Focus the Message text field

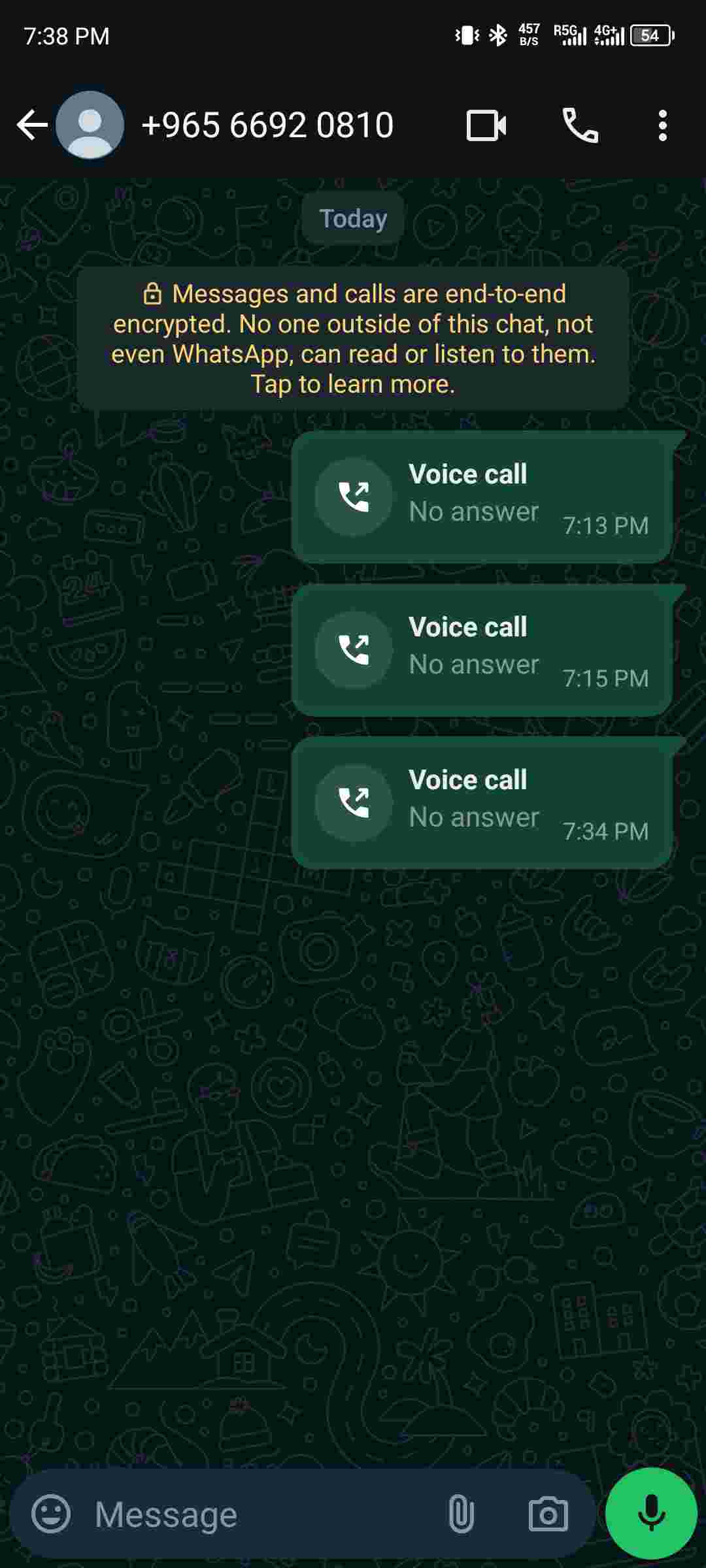261,1514
